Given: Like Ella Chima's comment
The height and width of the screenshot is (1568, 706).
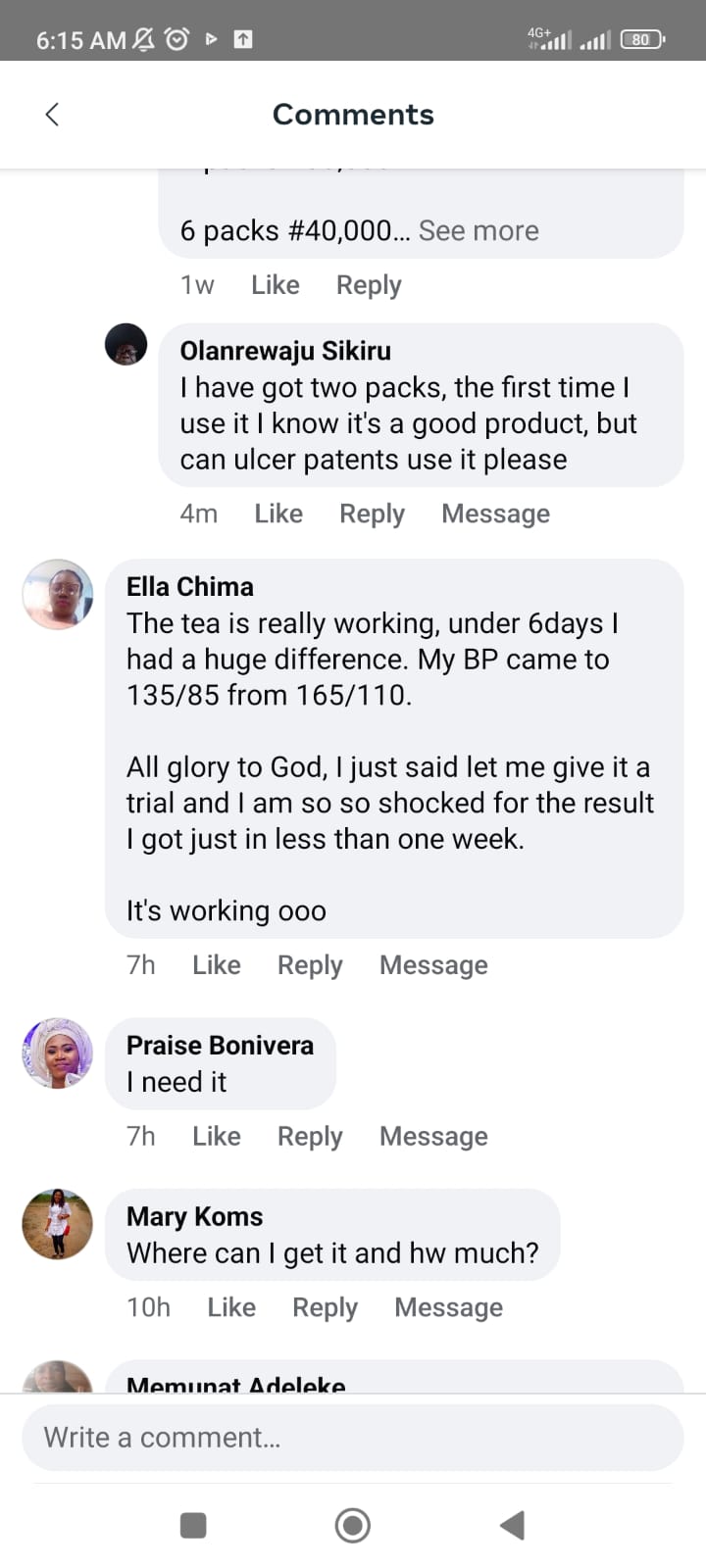Looking at the screenshot, I should click(217, 965).
